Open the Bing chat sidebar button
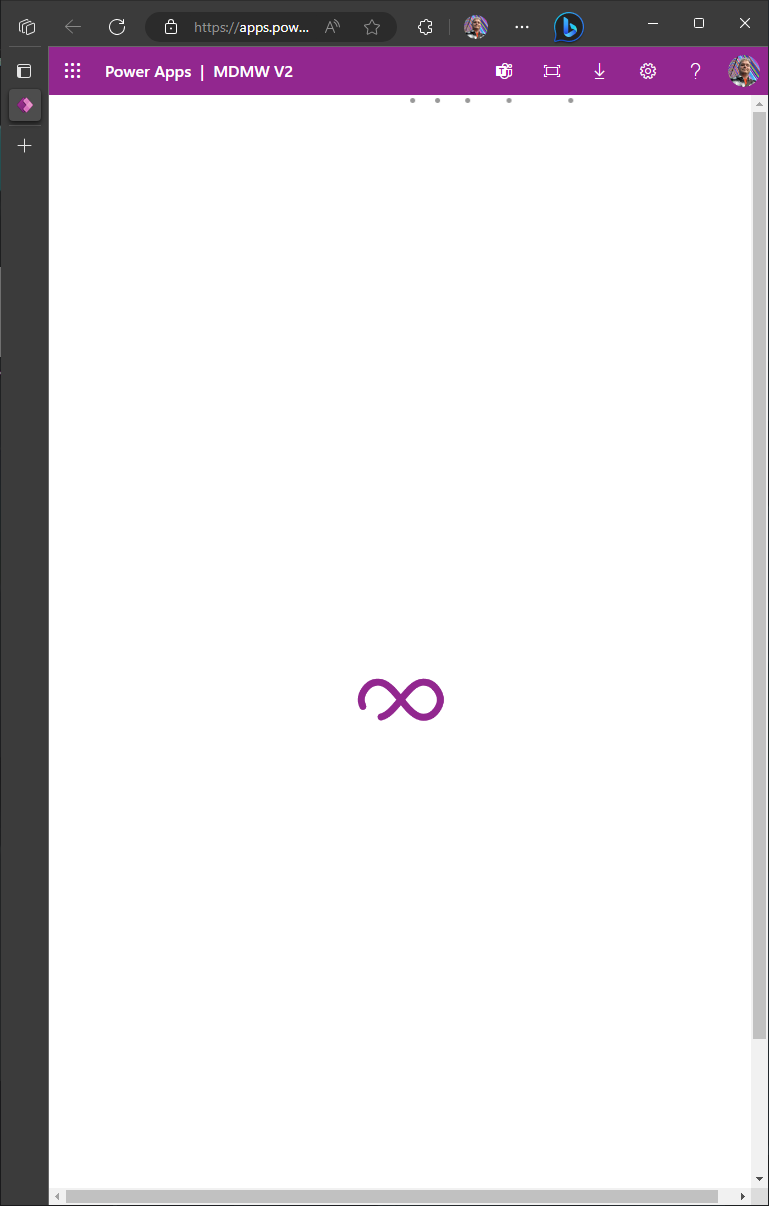The height and width of the screenshot is (1206, 769). [569, 27]
